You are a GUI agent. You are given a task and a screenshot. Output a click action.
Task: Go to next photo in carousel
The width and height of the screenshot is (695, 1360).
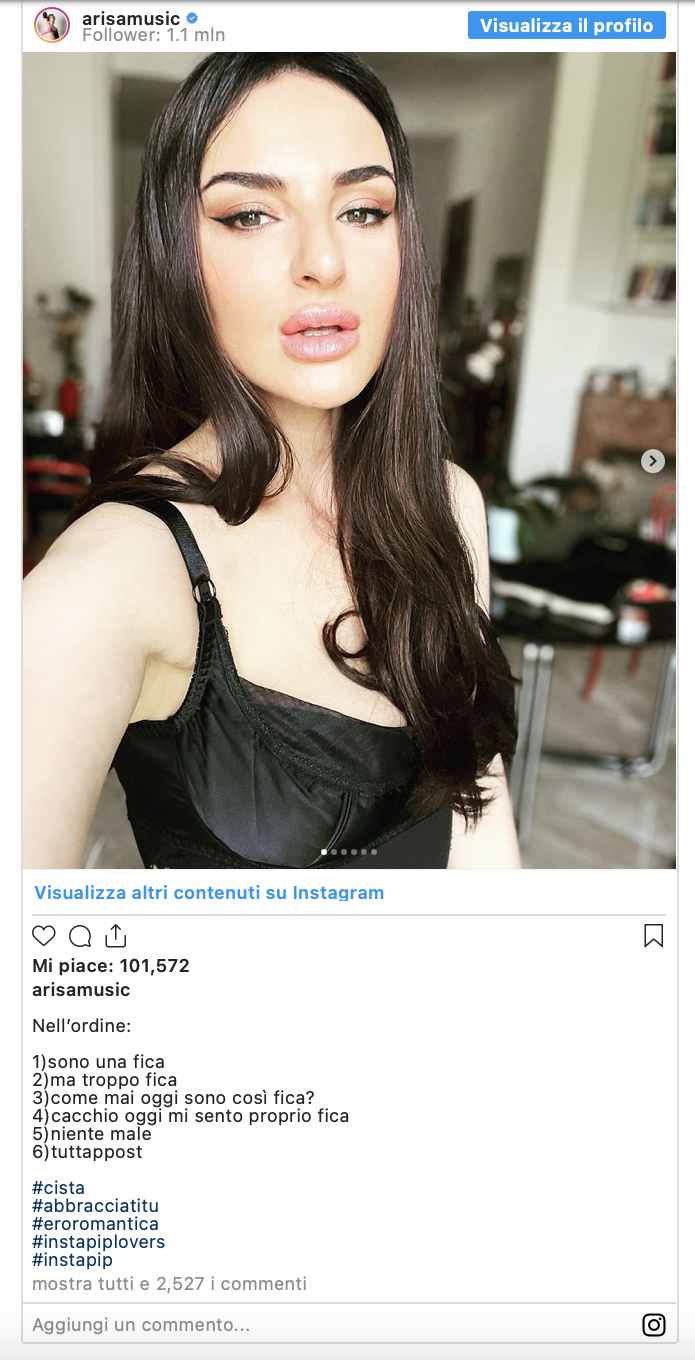click(x=652, y=461)
